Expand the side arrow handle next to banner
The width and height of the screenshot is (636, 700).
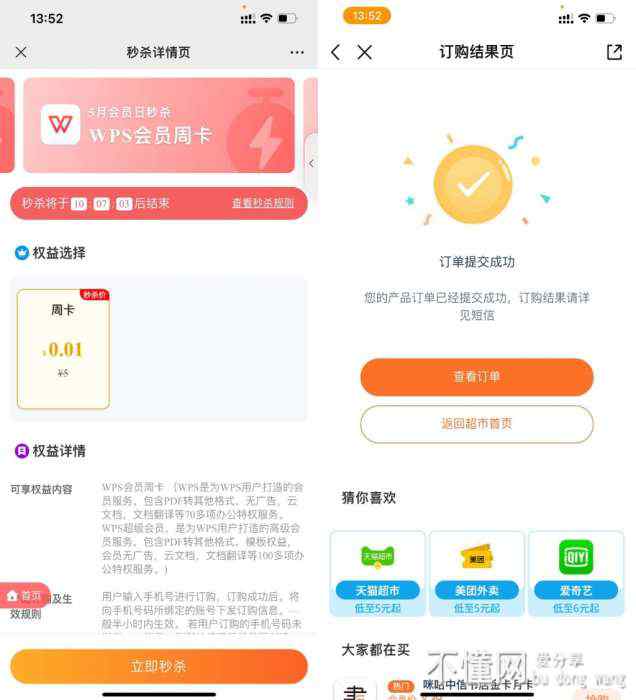[x=311, y=163]
